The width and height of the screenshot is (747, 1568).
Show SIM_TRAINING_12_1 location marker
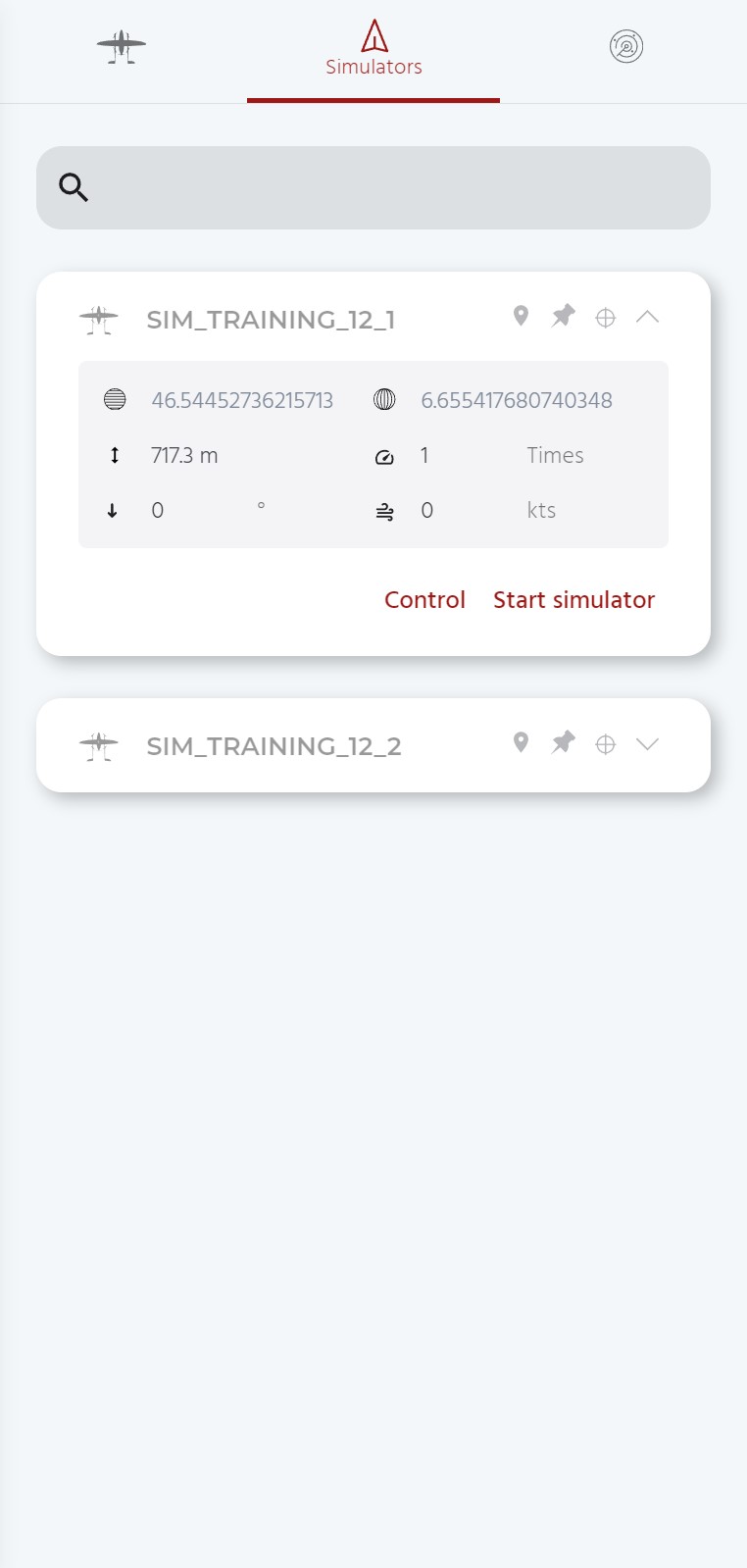pos(521,316)
